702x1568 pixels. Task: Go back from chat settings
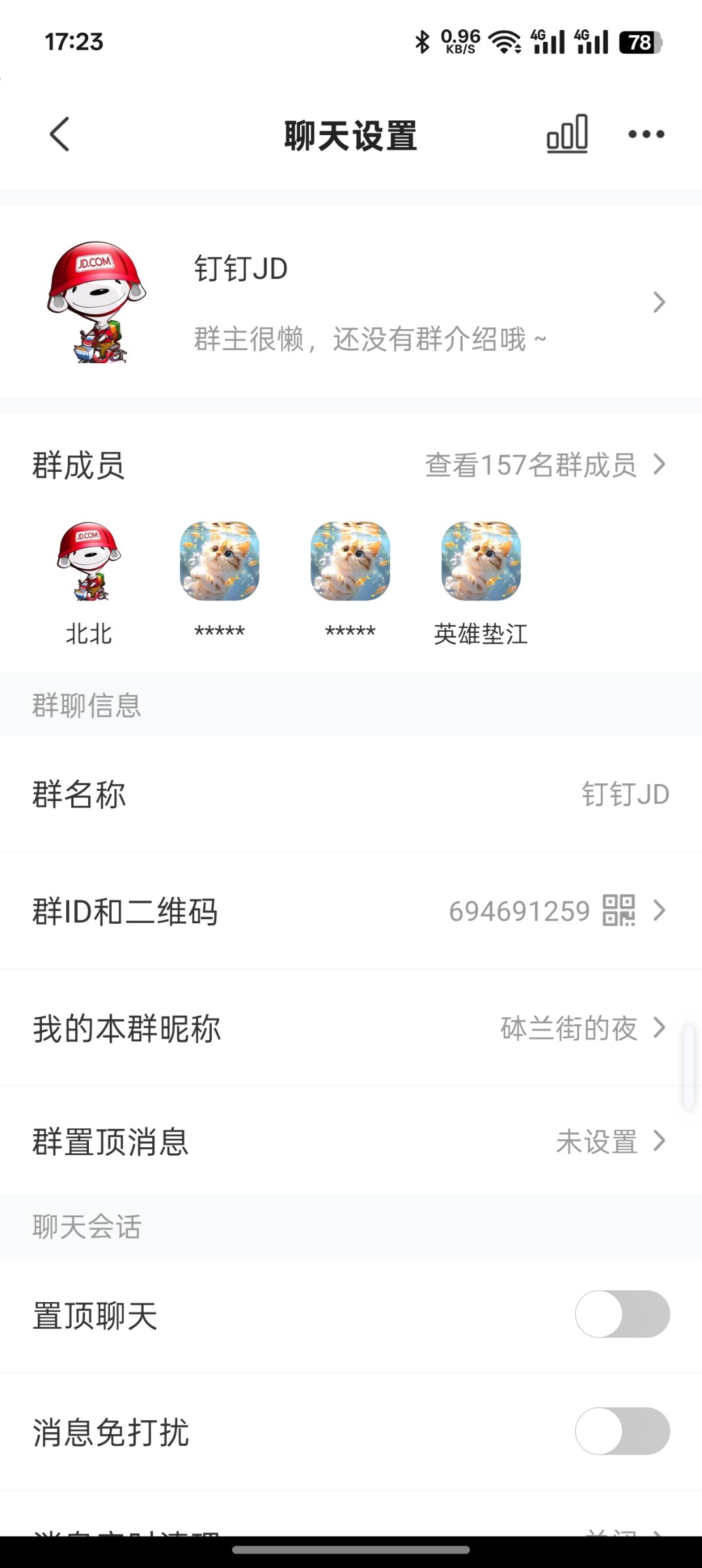[59, 135]
